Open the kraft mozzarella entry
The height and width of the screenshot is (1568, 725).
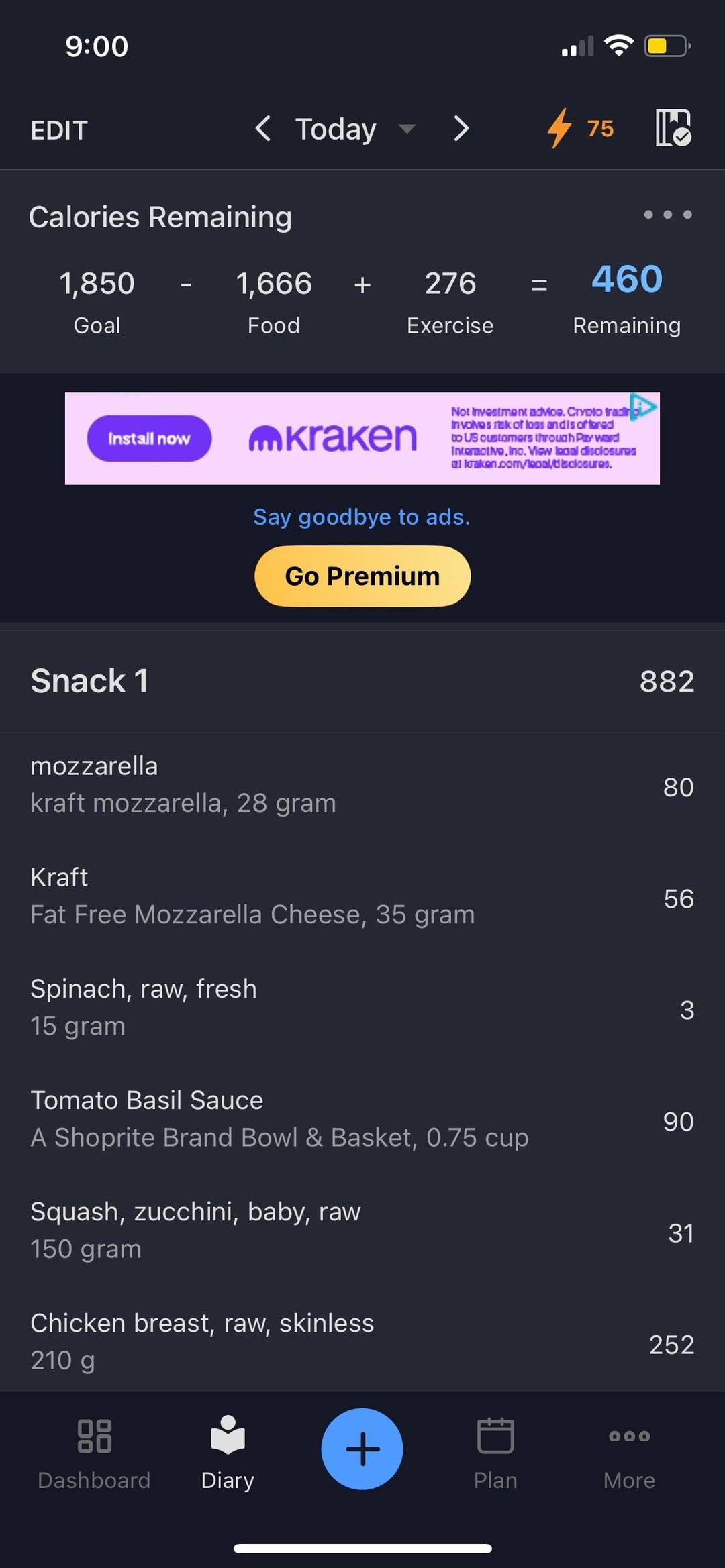[362, 785]
